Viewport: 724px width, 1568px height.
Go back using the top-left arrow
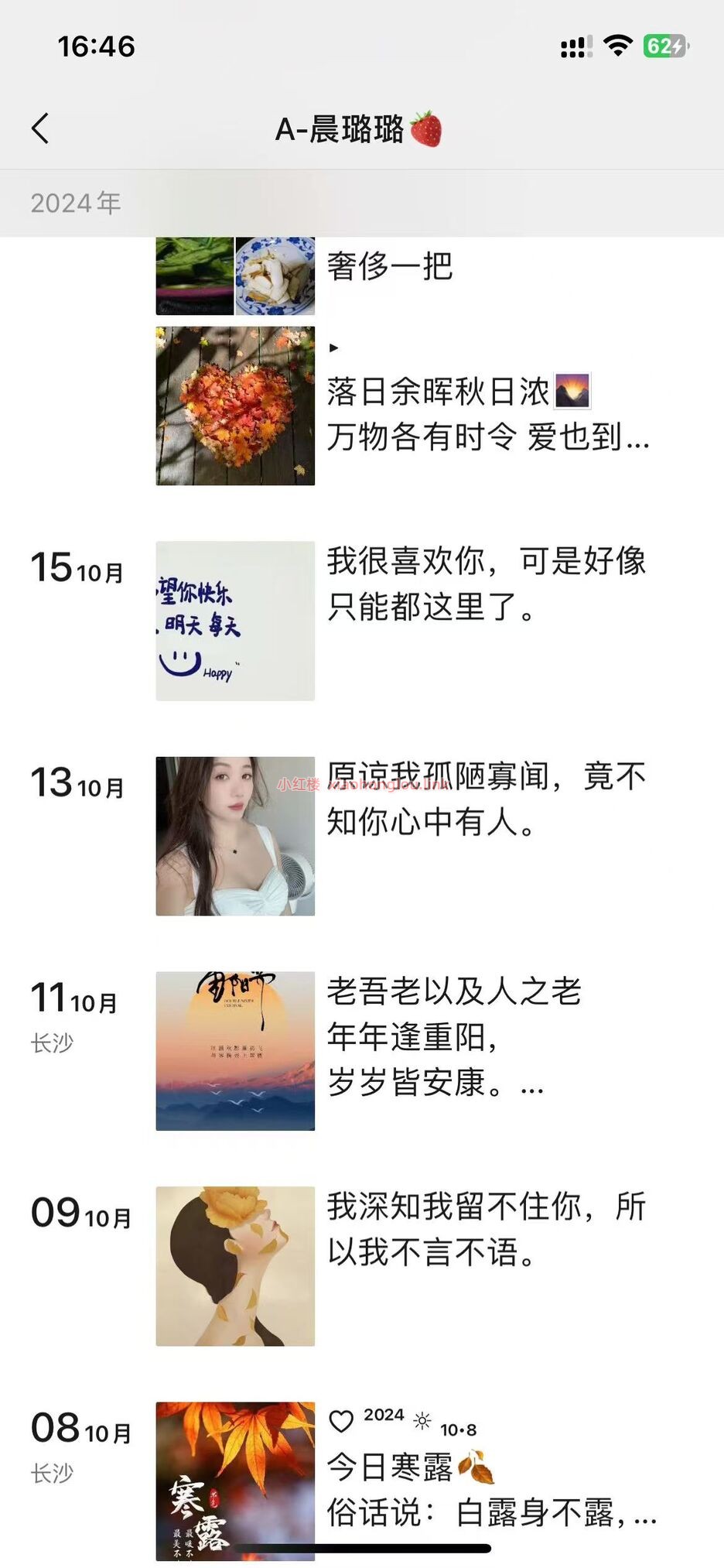coord(40,128)
